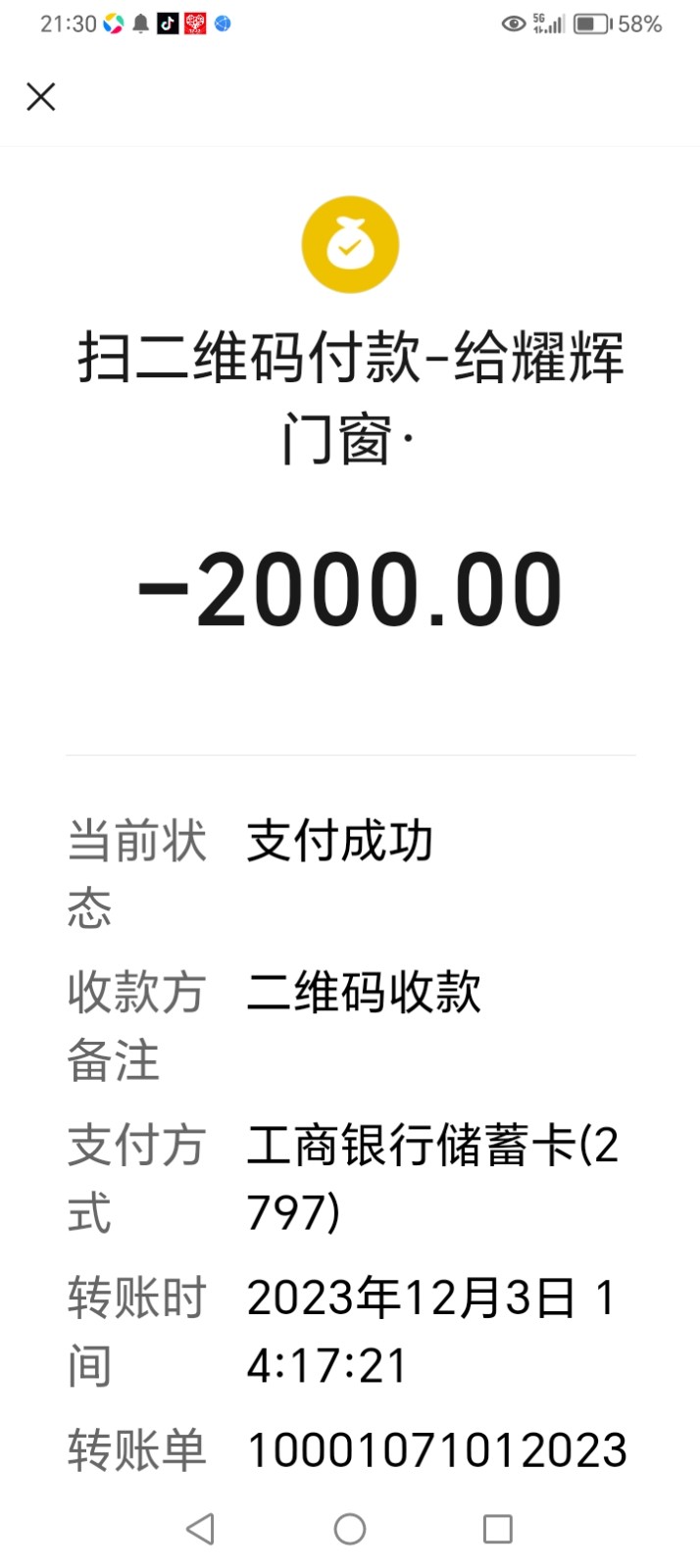Close the payment details page
Image resolution: width=700 pixels, height=1568 pixels.
[x=41, y=97]
